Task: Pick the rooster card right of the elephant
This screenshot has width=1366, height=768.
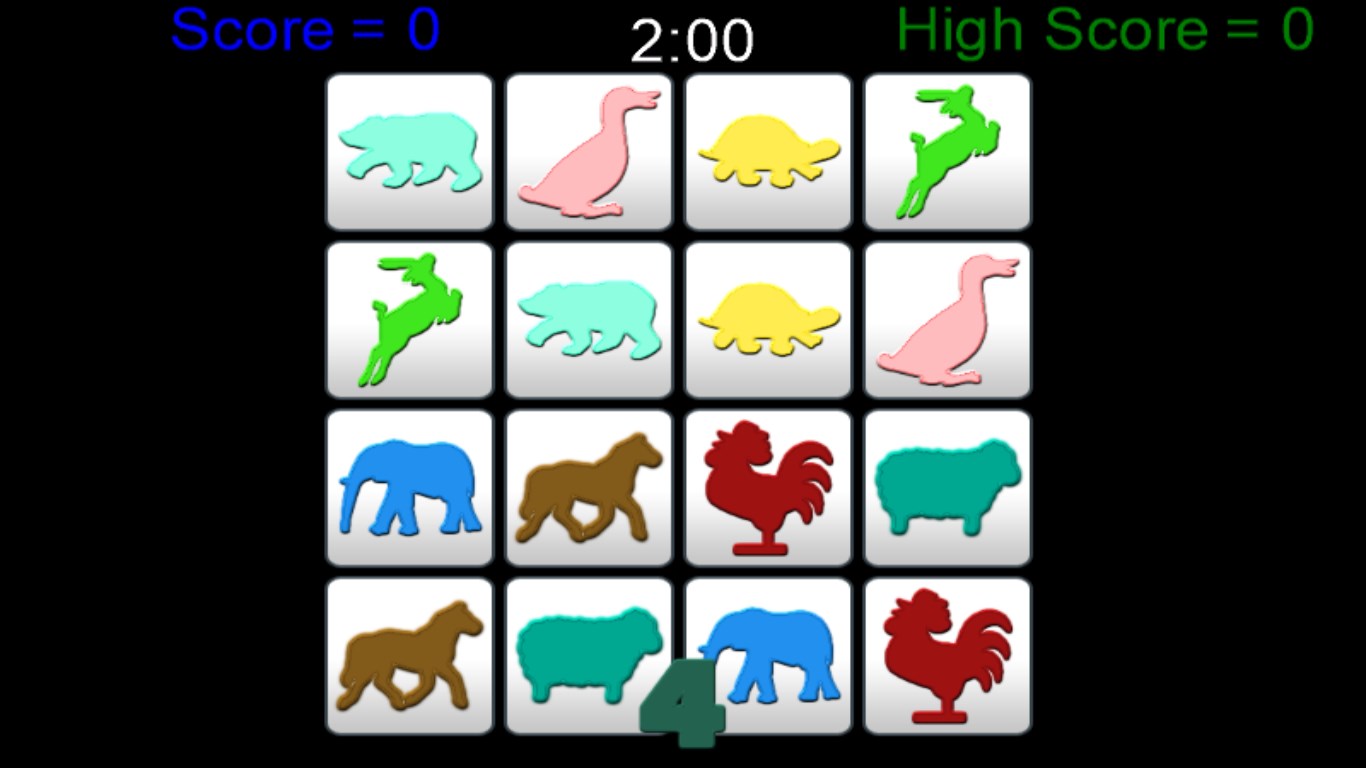Action: tap(947, 656)
